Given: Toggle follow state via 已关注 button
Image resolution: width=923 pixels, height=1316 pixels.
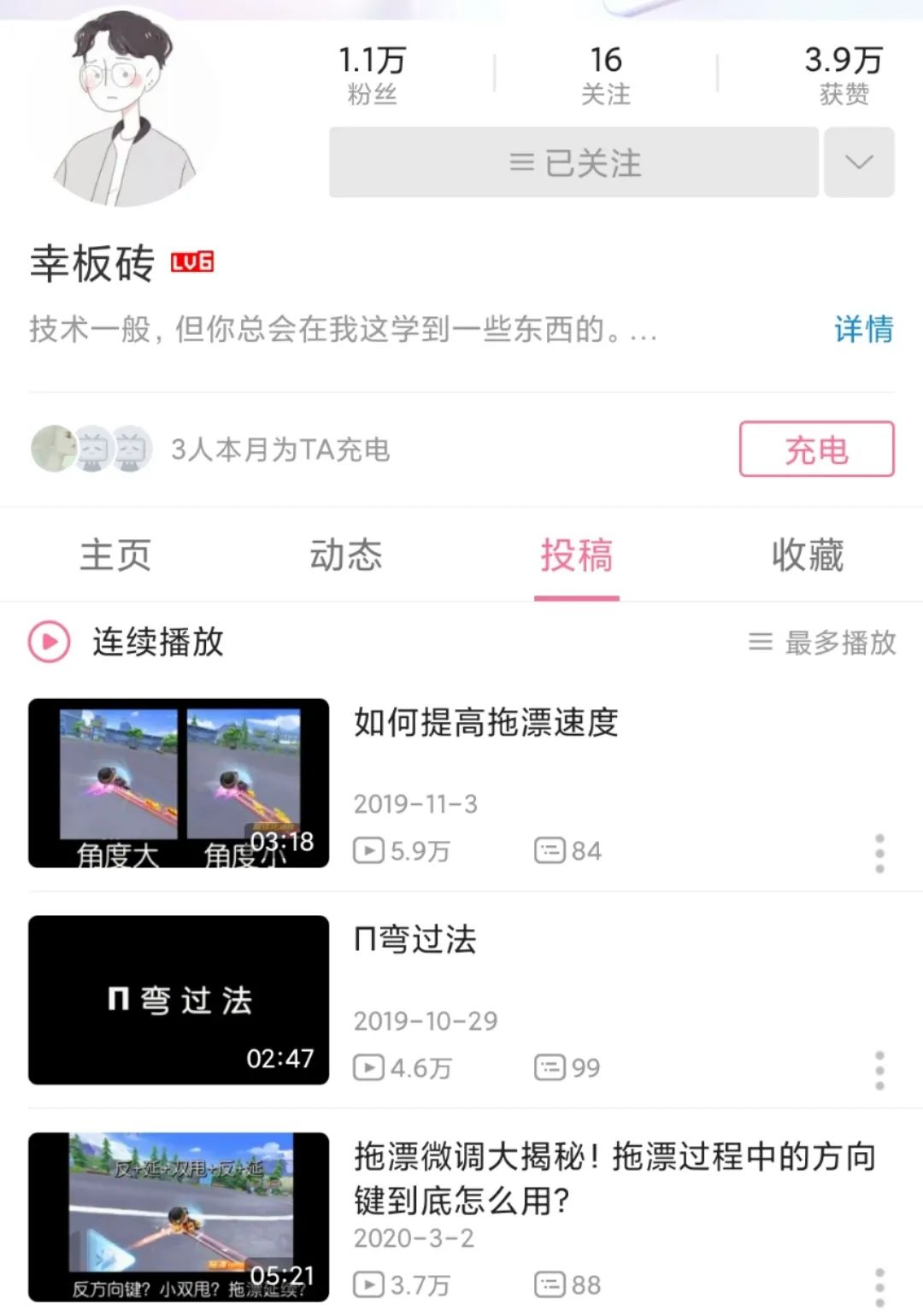Looking at the screenshot, I should click(x=574, y=162).
